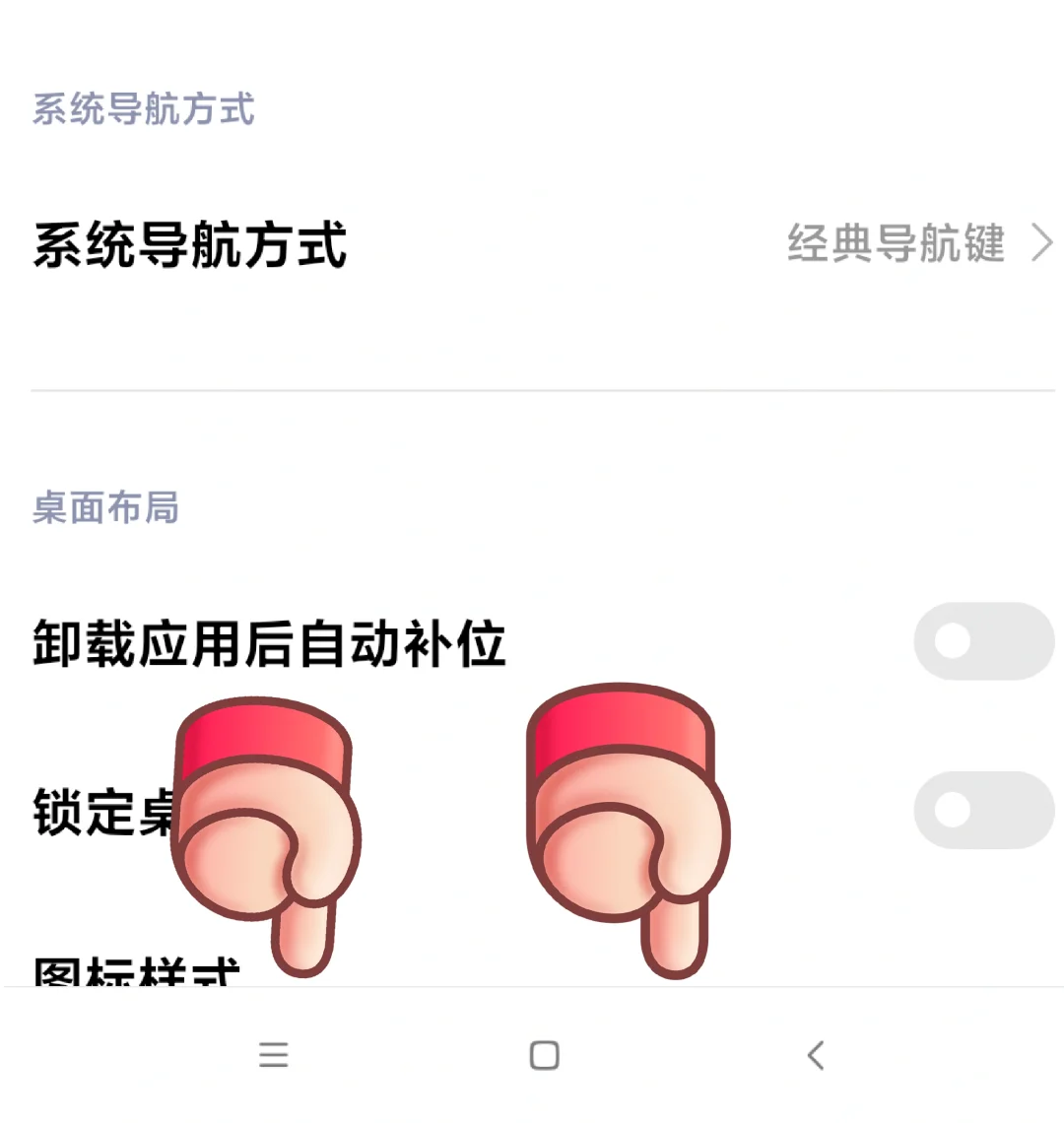Tap the home button icon at bottom
The width and height of the screenshot is (1064, 1123).
pos(543,1054)
